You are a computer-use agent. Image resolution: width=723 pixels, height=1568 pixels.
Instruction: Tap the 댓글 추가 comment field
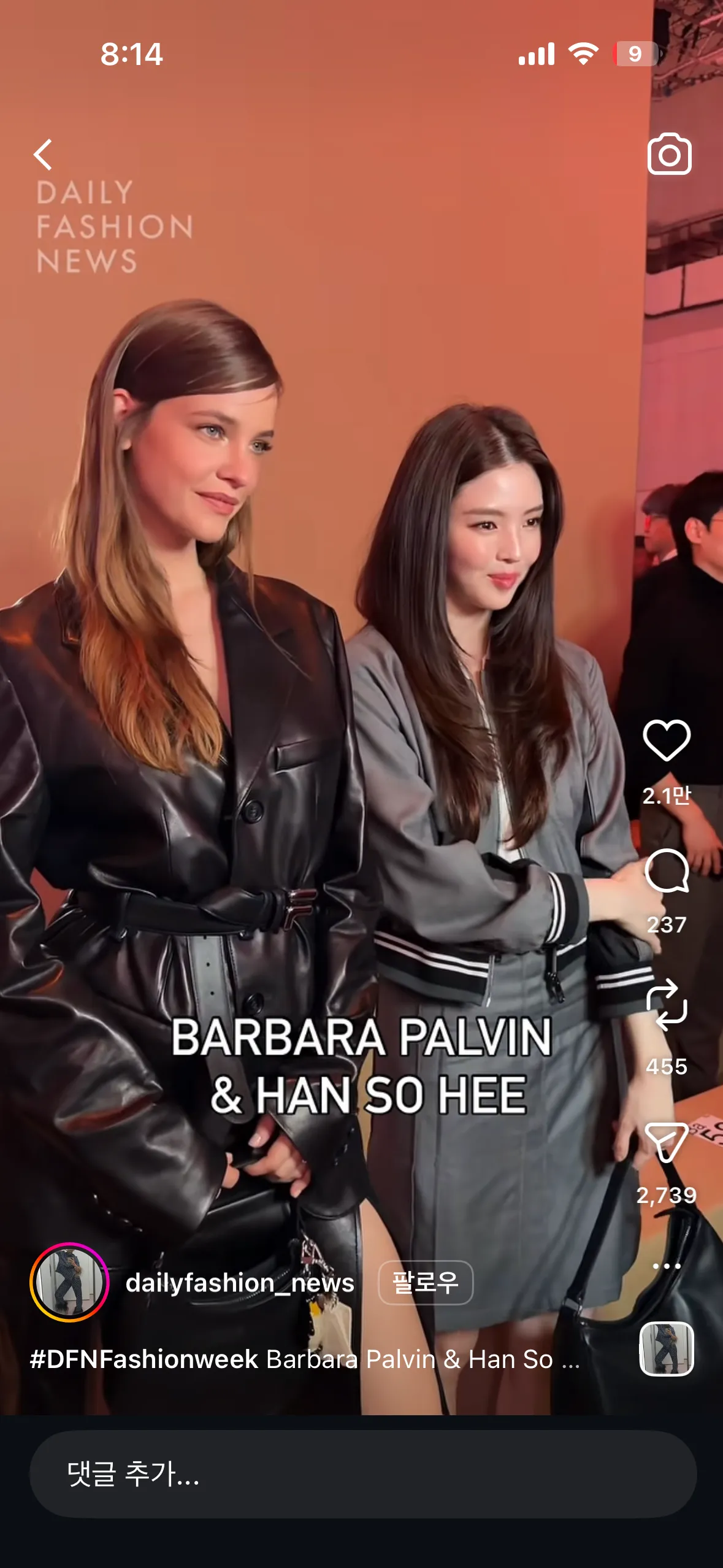click(x=363, y=1474)
